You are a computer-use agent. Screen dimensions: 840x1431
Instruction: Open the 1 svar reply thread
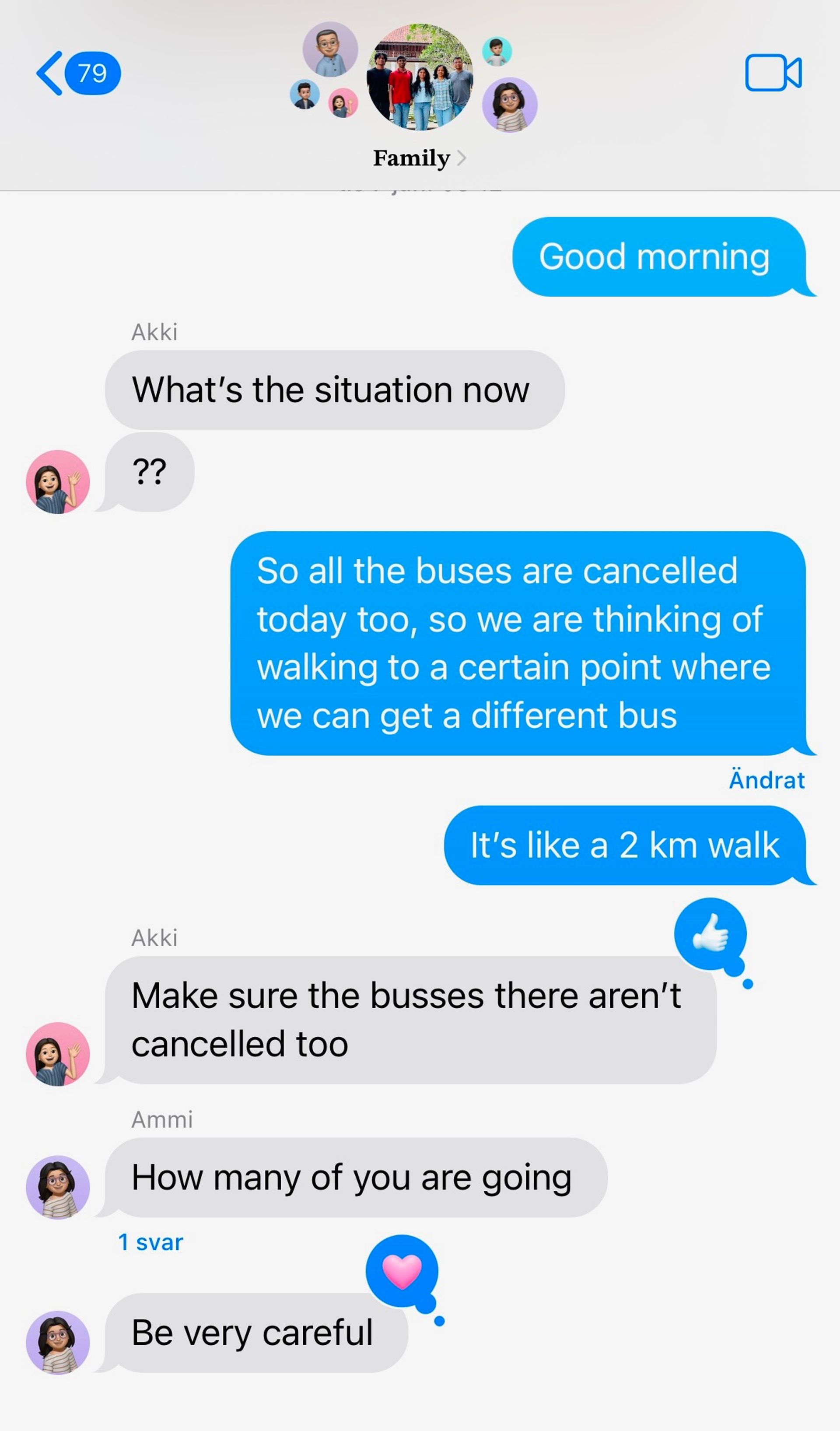tap(150, 1242)
